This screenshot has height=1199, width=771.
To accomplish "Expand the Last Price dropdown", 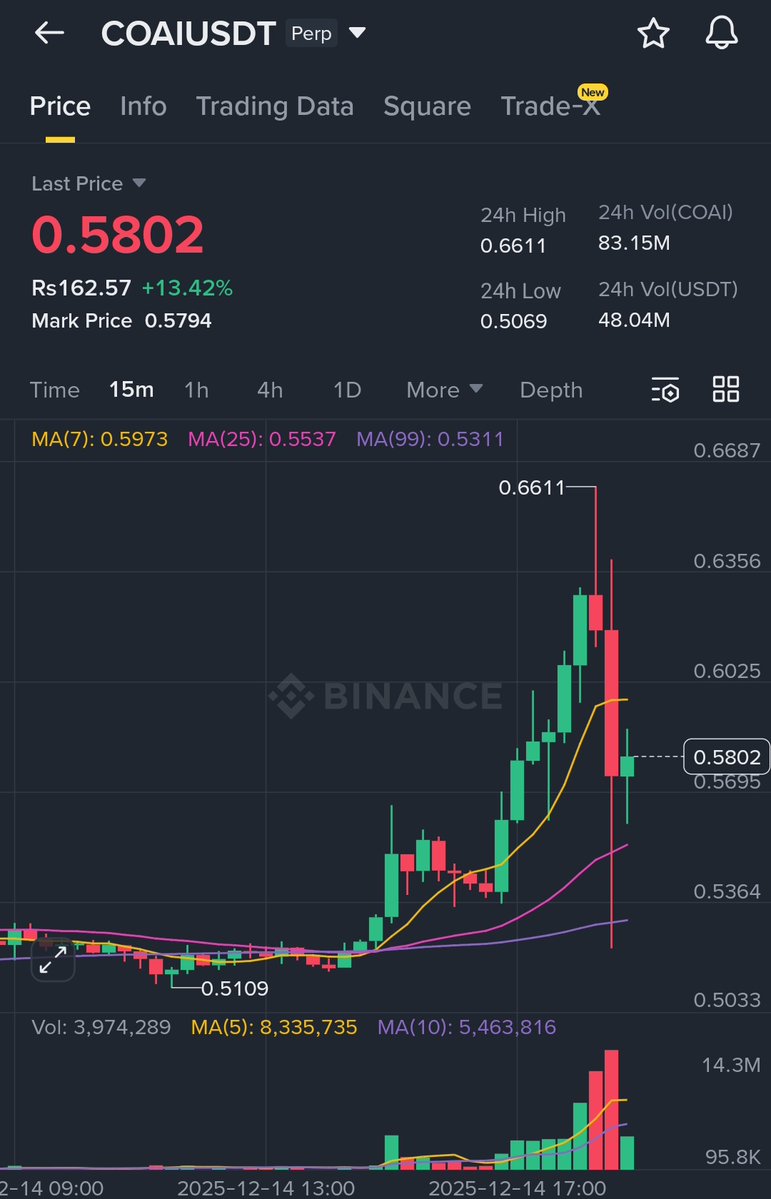I will (x=139, y=183).
